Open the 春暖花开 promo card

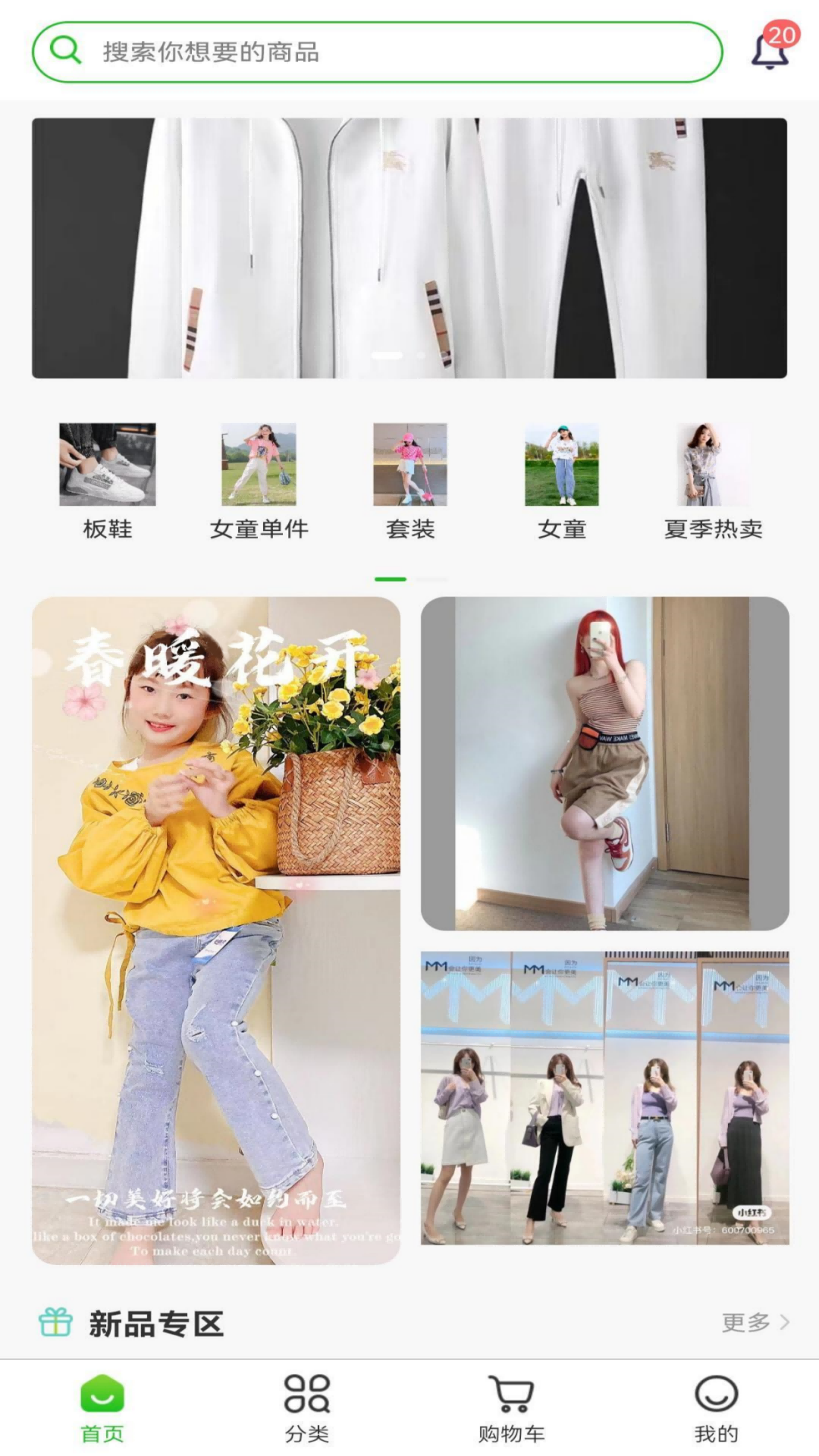click(216, 930)
